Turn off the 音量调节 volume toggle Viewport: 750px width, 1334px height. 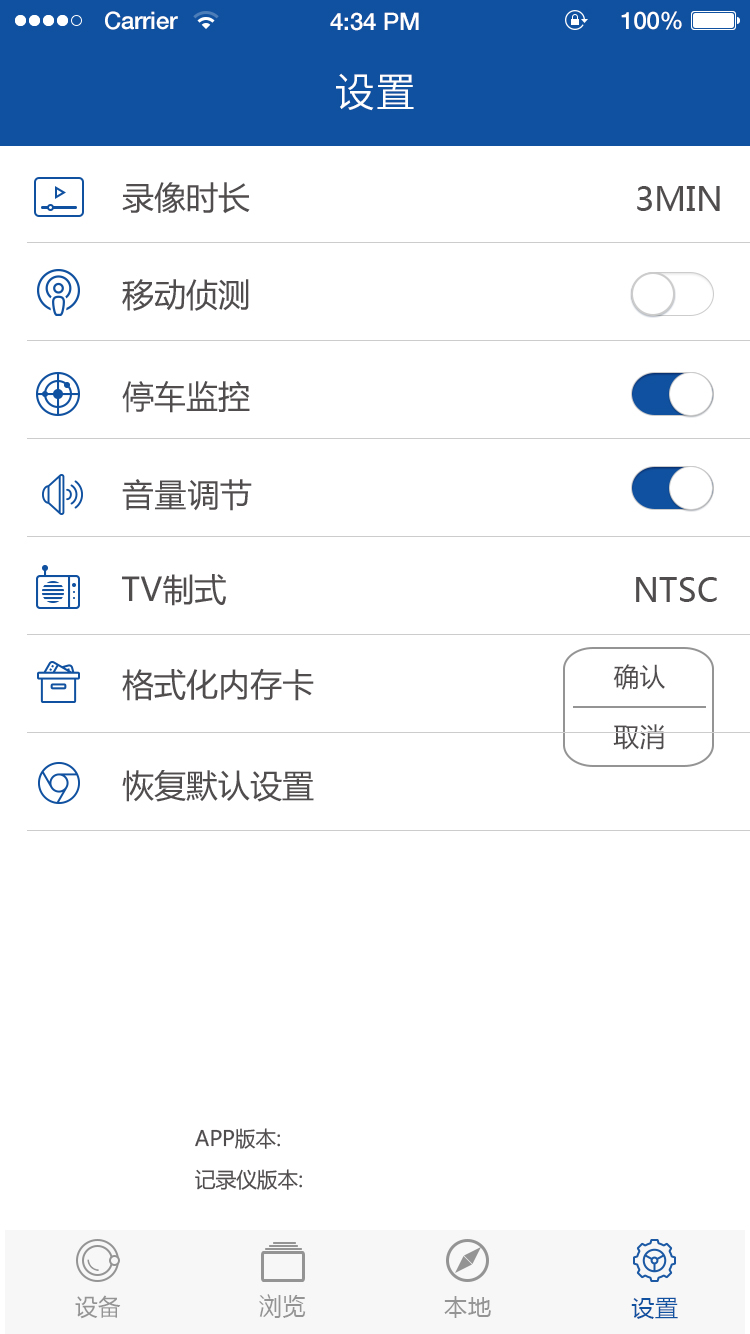click(672, 489)
